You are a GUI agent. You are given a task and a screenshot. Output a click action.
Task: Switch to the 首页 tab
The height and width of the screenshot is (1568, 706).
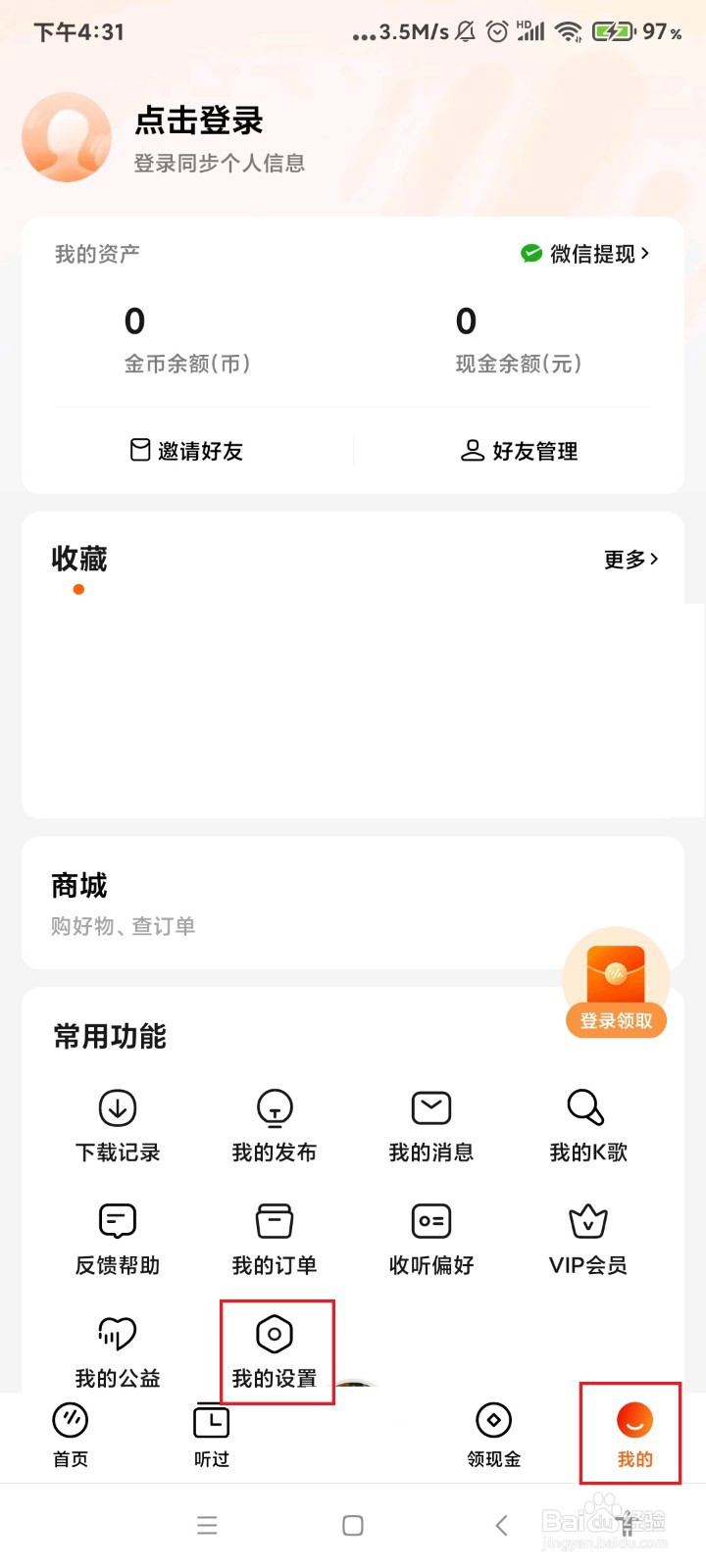coord(71,1435)
